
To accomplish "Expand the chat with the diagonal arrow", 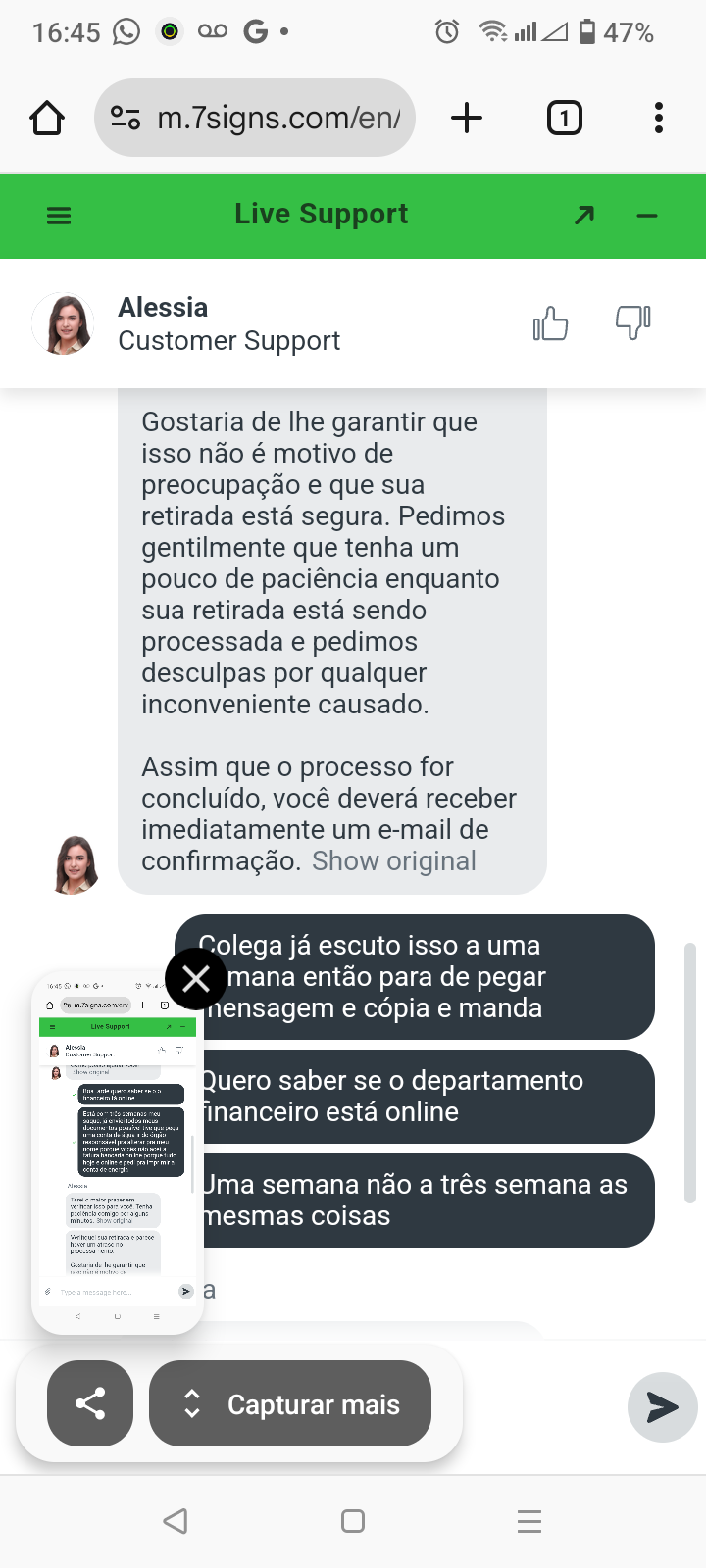I will [584, 215].
